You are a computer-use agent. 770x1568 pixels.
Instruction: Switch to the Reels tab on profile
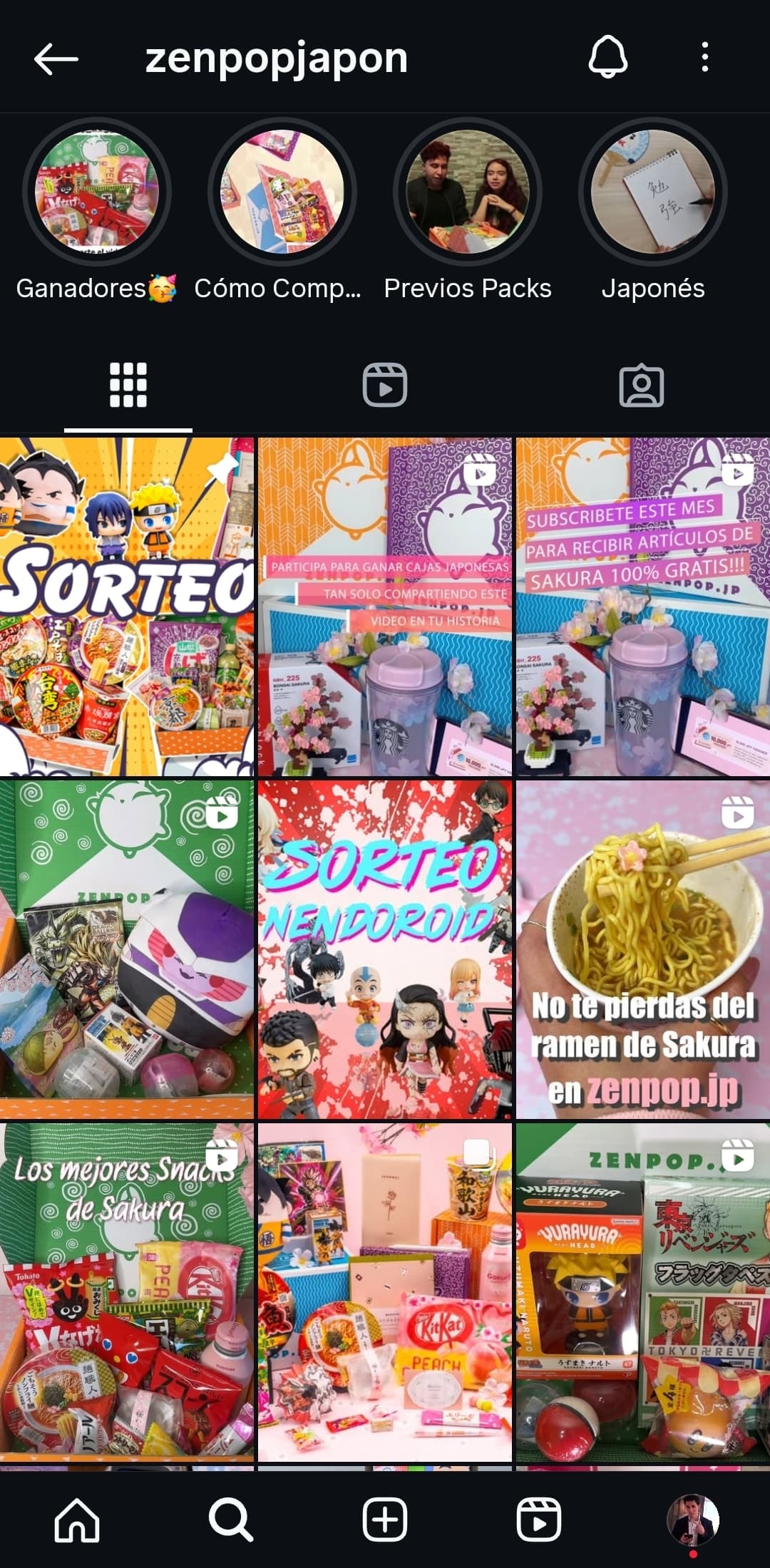tap(385, 386)
